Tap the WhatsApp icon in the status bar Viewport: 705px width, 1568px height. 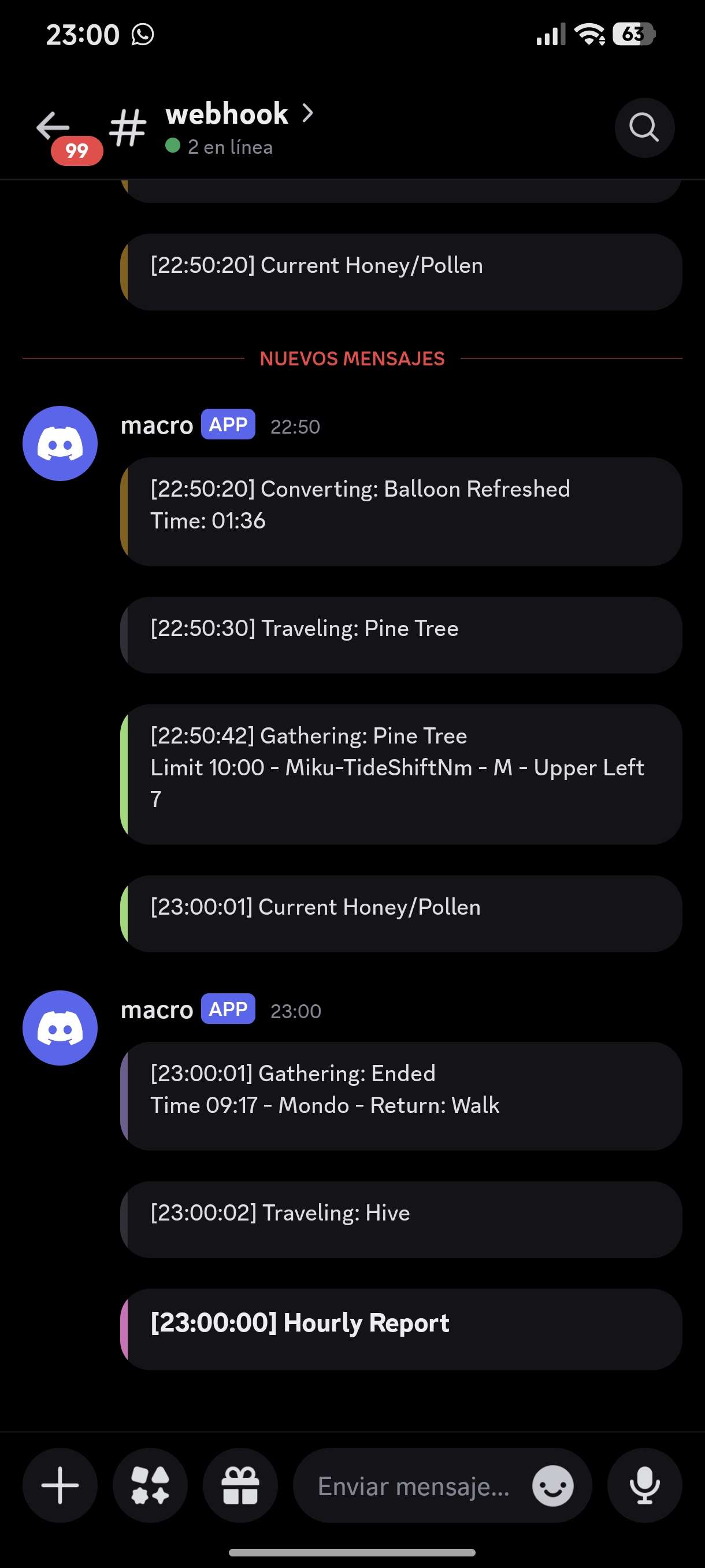143,34
